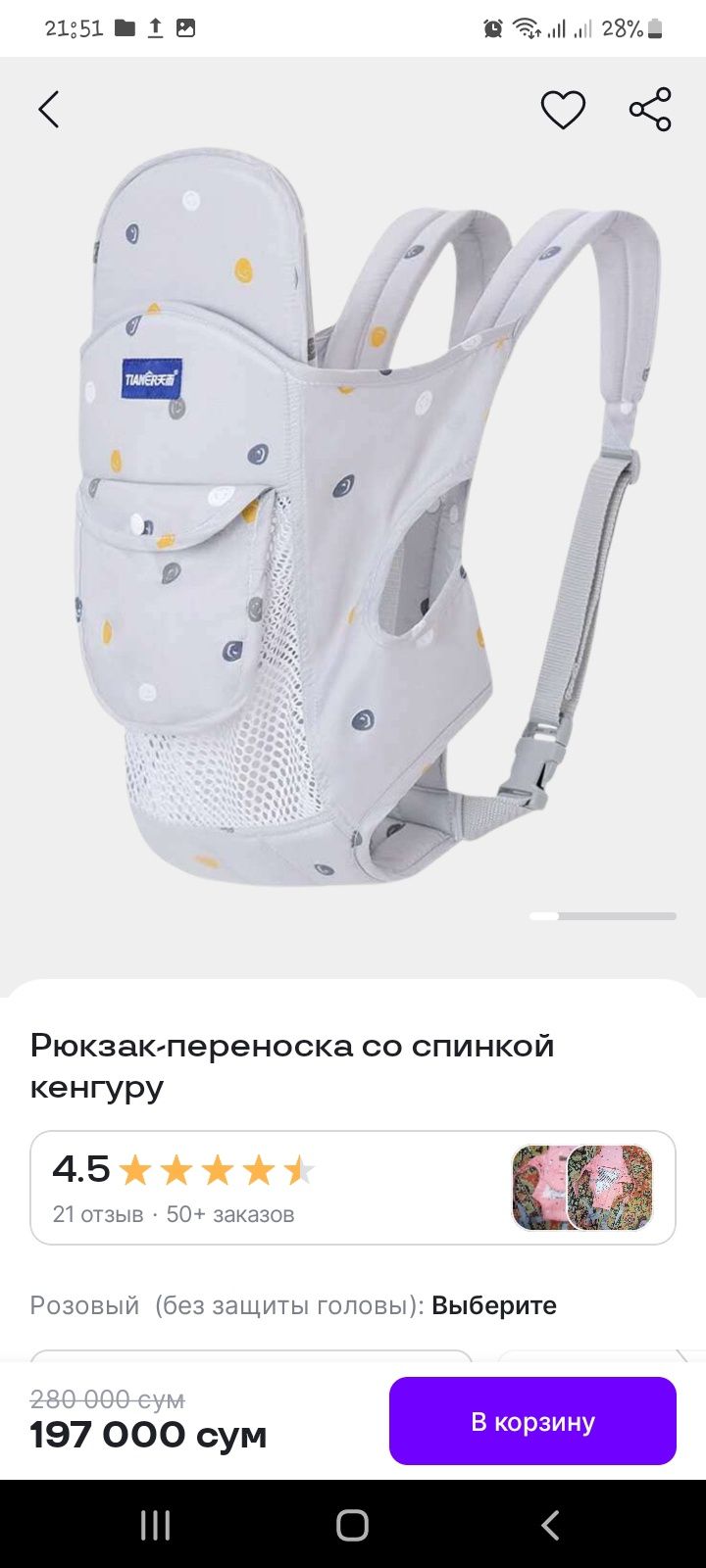Viewport: 706px width, 1568px height.
Task: Add the baby carrier to favorites
Action: click(x=563, y=109)
